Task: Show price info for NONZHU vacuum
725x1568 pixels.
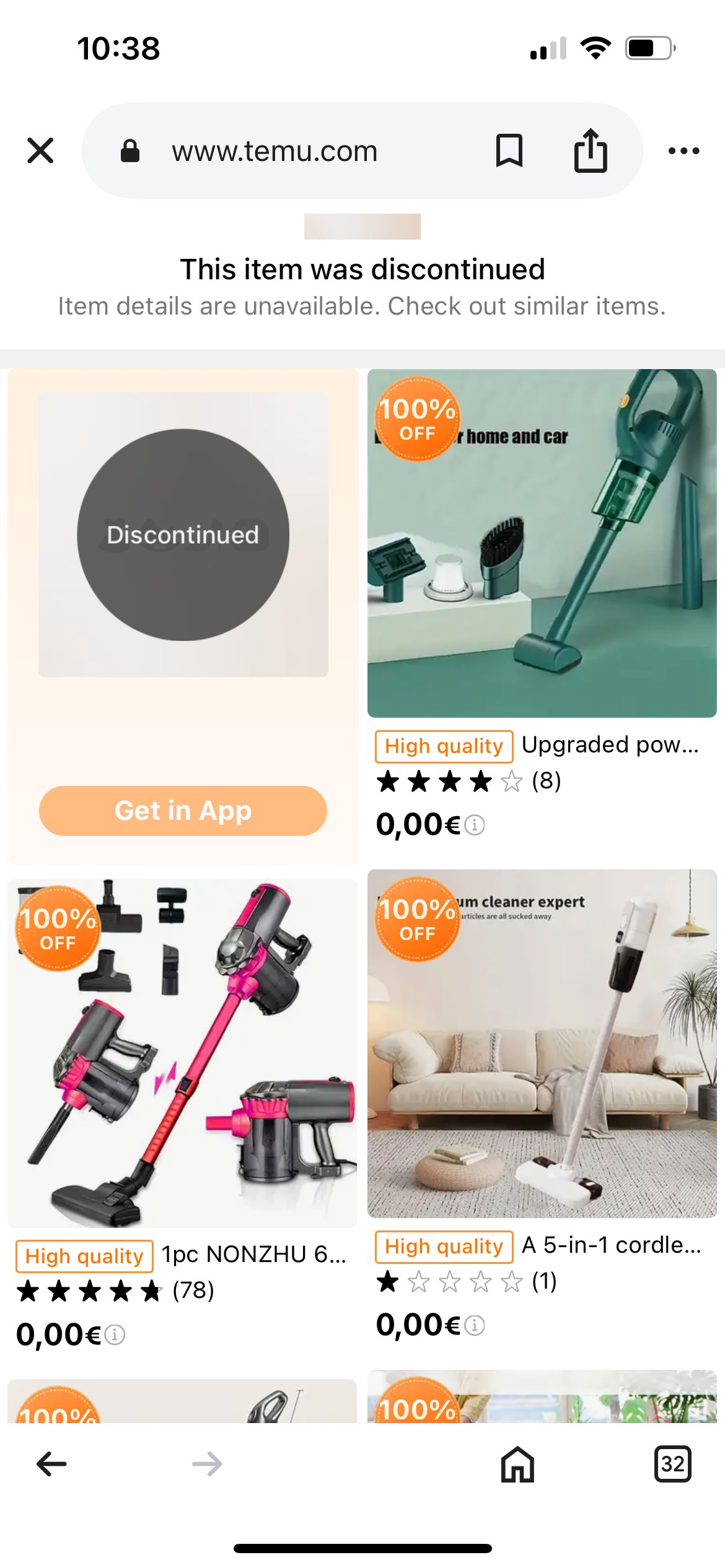Action: click(115, 1335)
